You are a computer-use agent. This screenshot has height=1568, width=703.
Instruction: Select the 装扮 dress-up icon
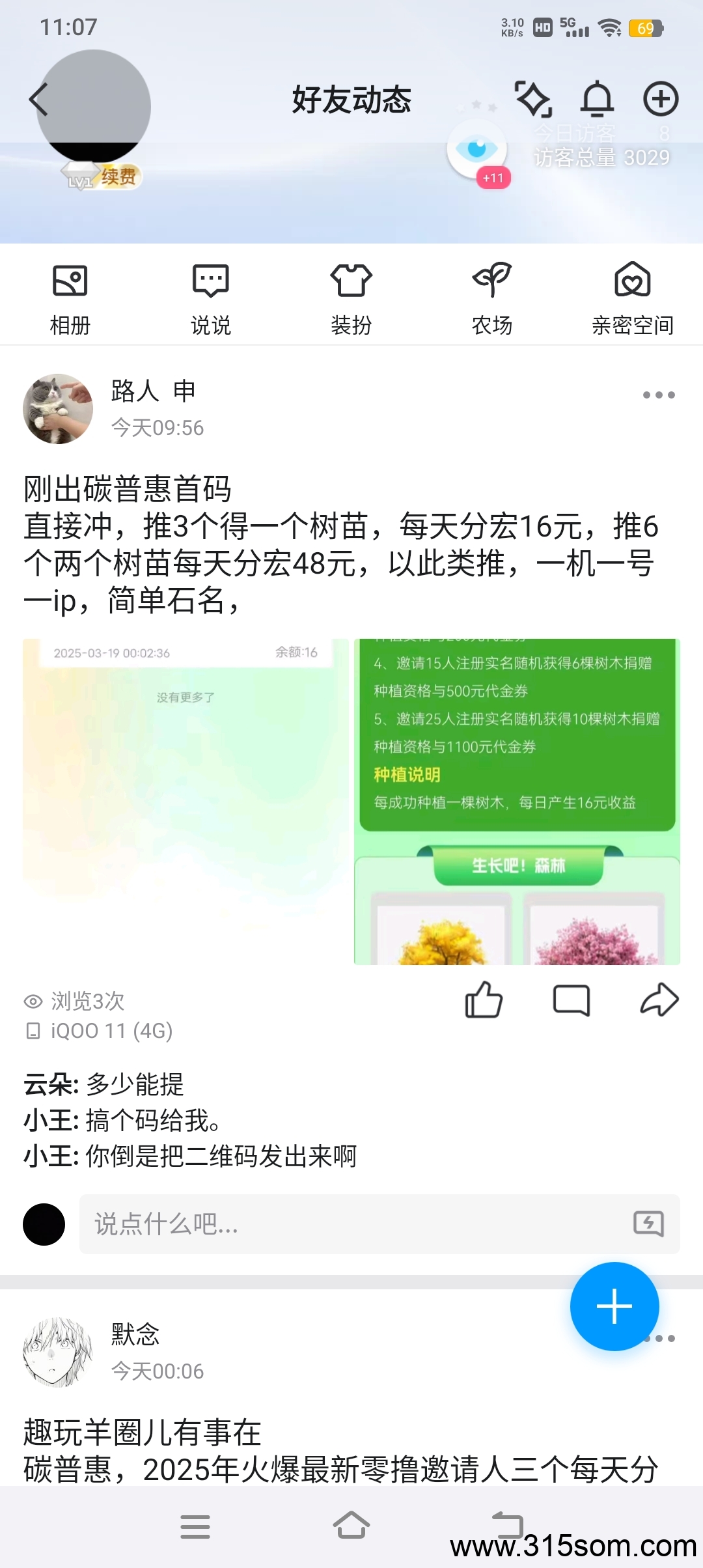(x=351, y=281)
